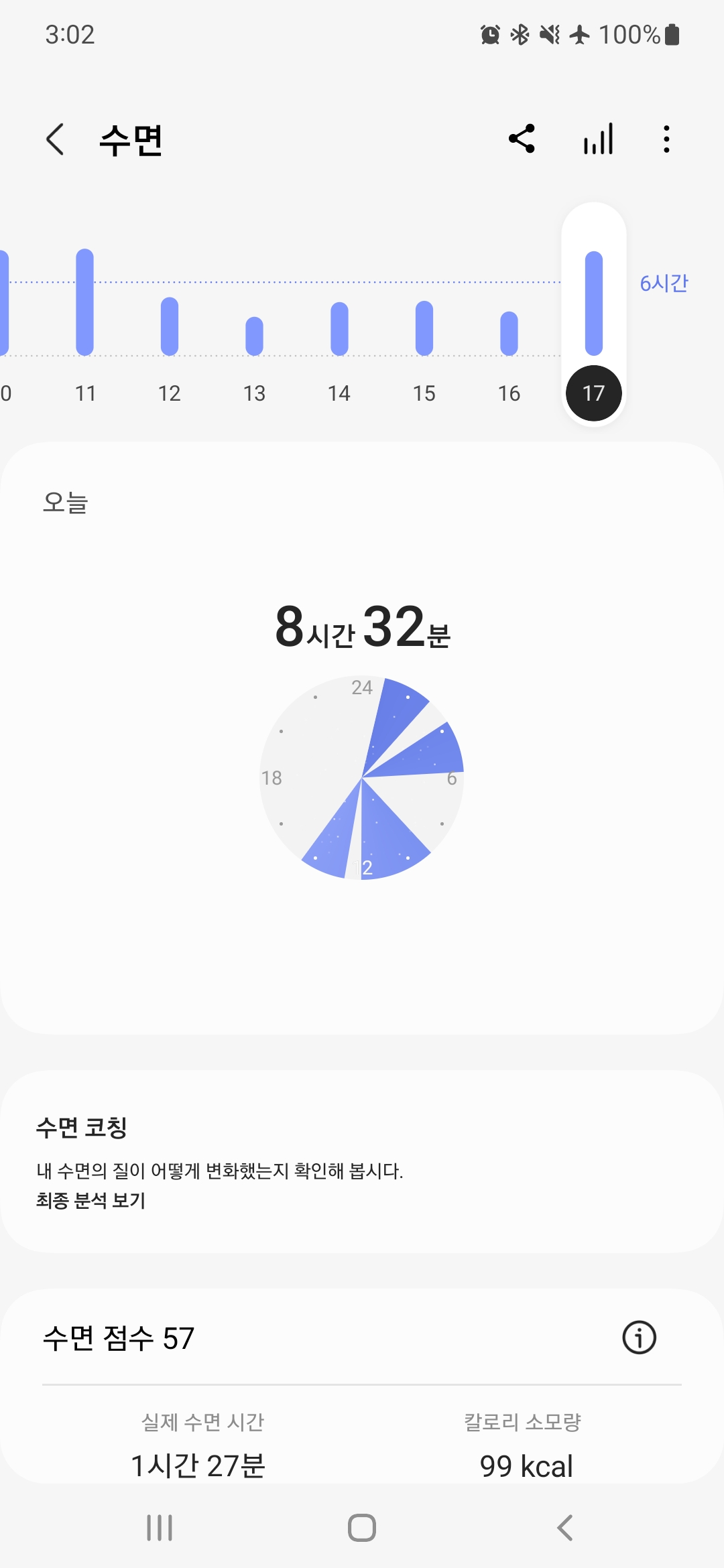Viewport: 724px width, 1568px height.
Task: Go to home via navigation bar
Action: [x=362, y=1528]
